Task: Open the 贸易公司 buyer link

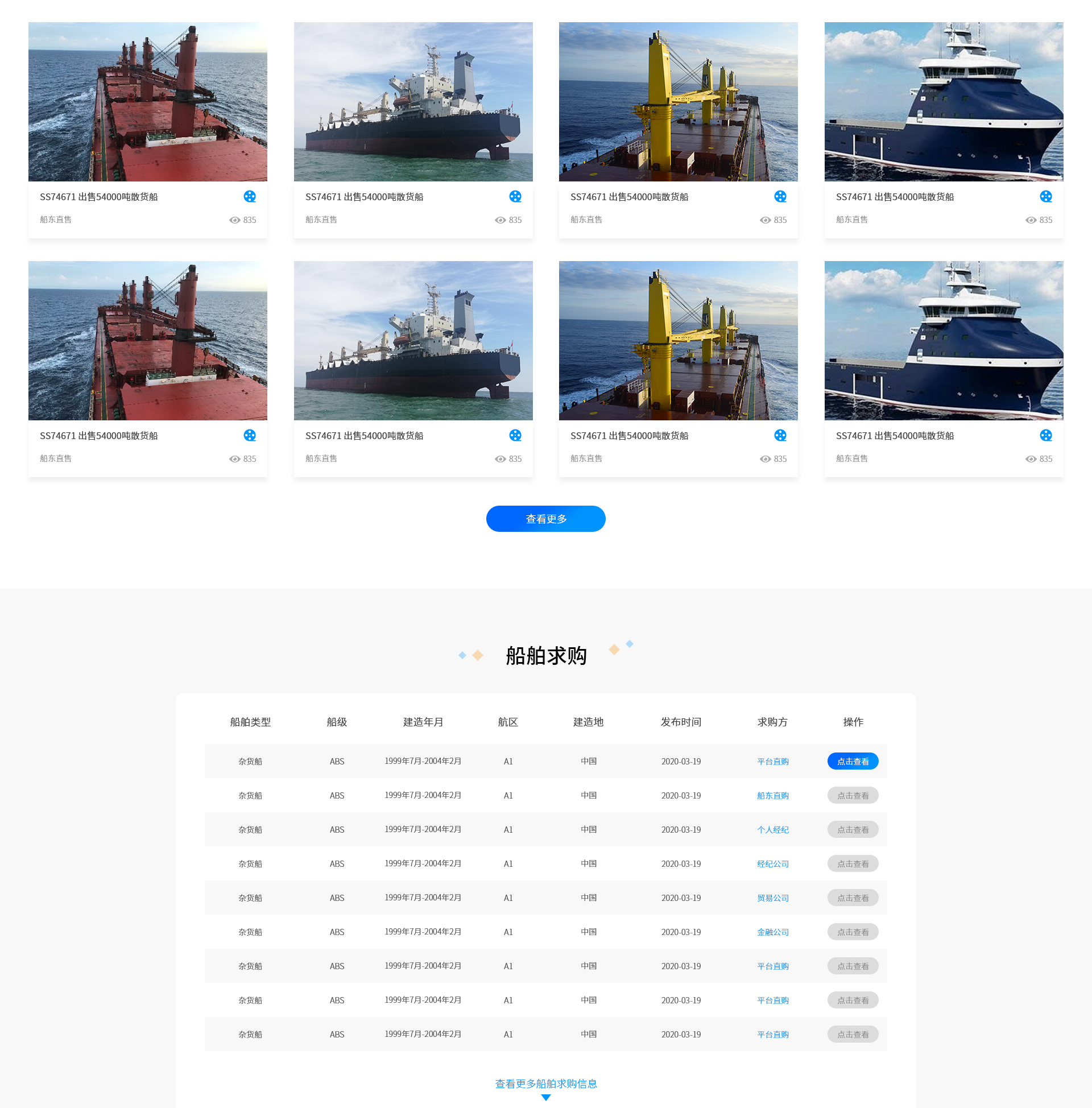Action: click(772, 898)
